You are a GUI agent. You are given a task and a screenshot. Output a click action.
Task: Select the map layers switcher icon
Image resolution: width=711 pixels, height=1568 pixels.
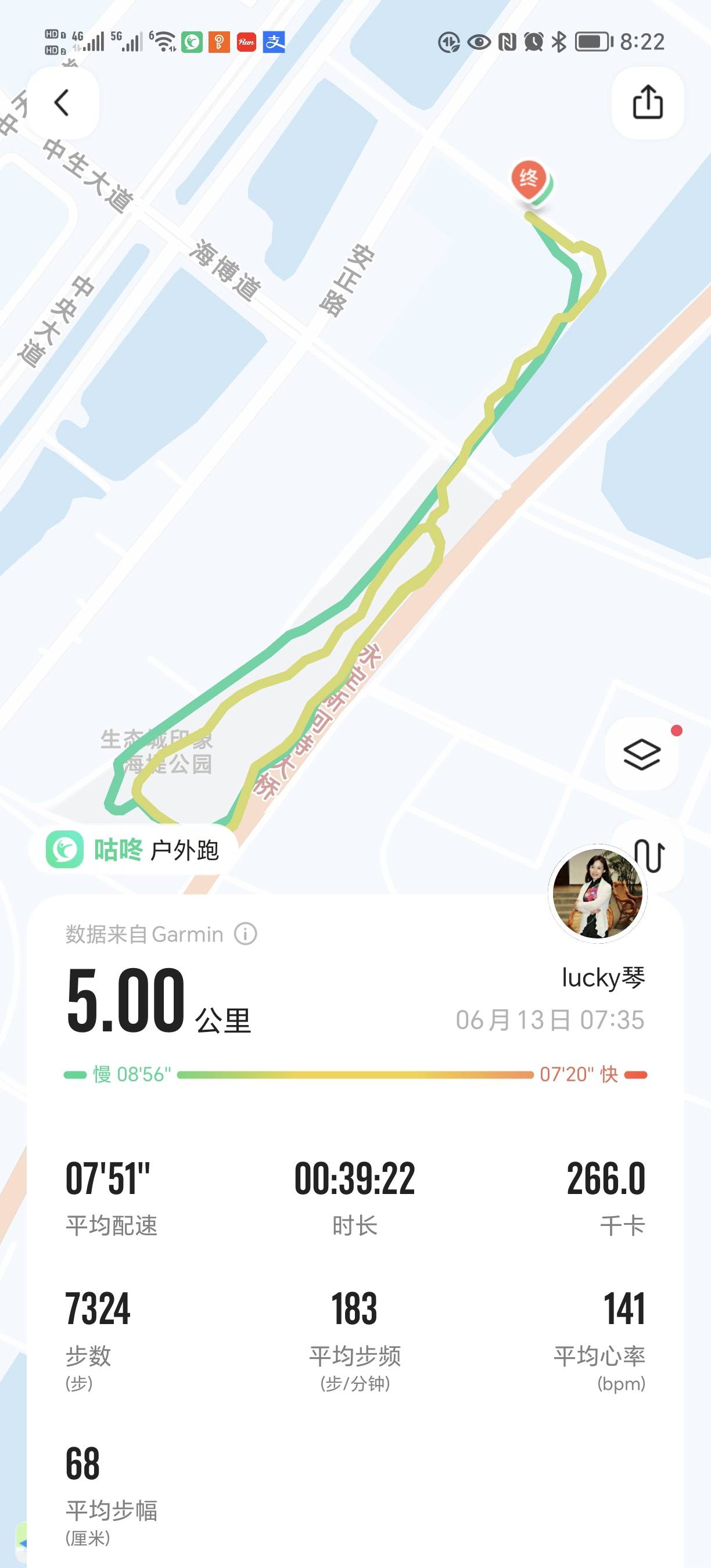(644, 754)
